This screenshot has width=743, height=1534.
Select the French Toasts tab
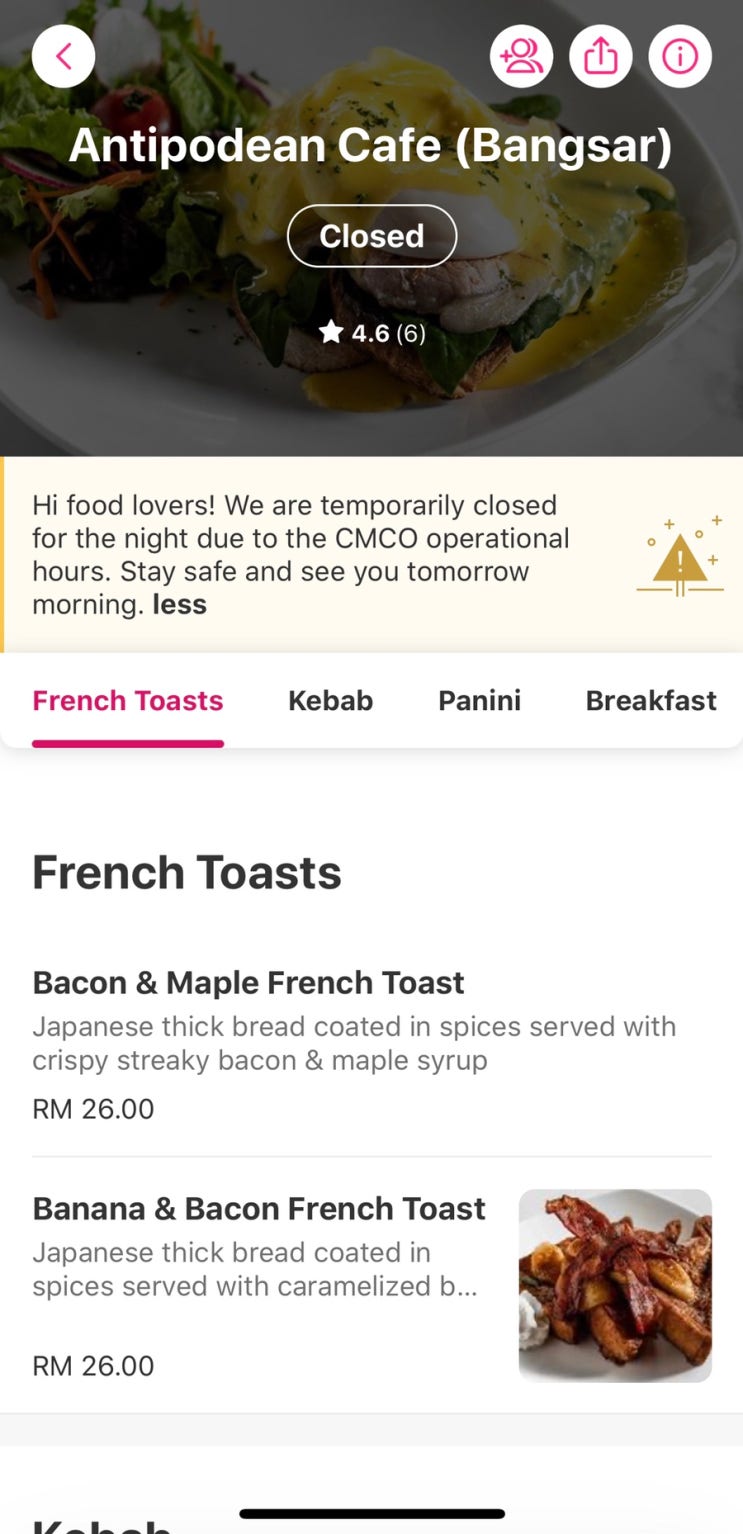click(128, 701)
